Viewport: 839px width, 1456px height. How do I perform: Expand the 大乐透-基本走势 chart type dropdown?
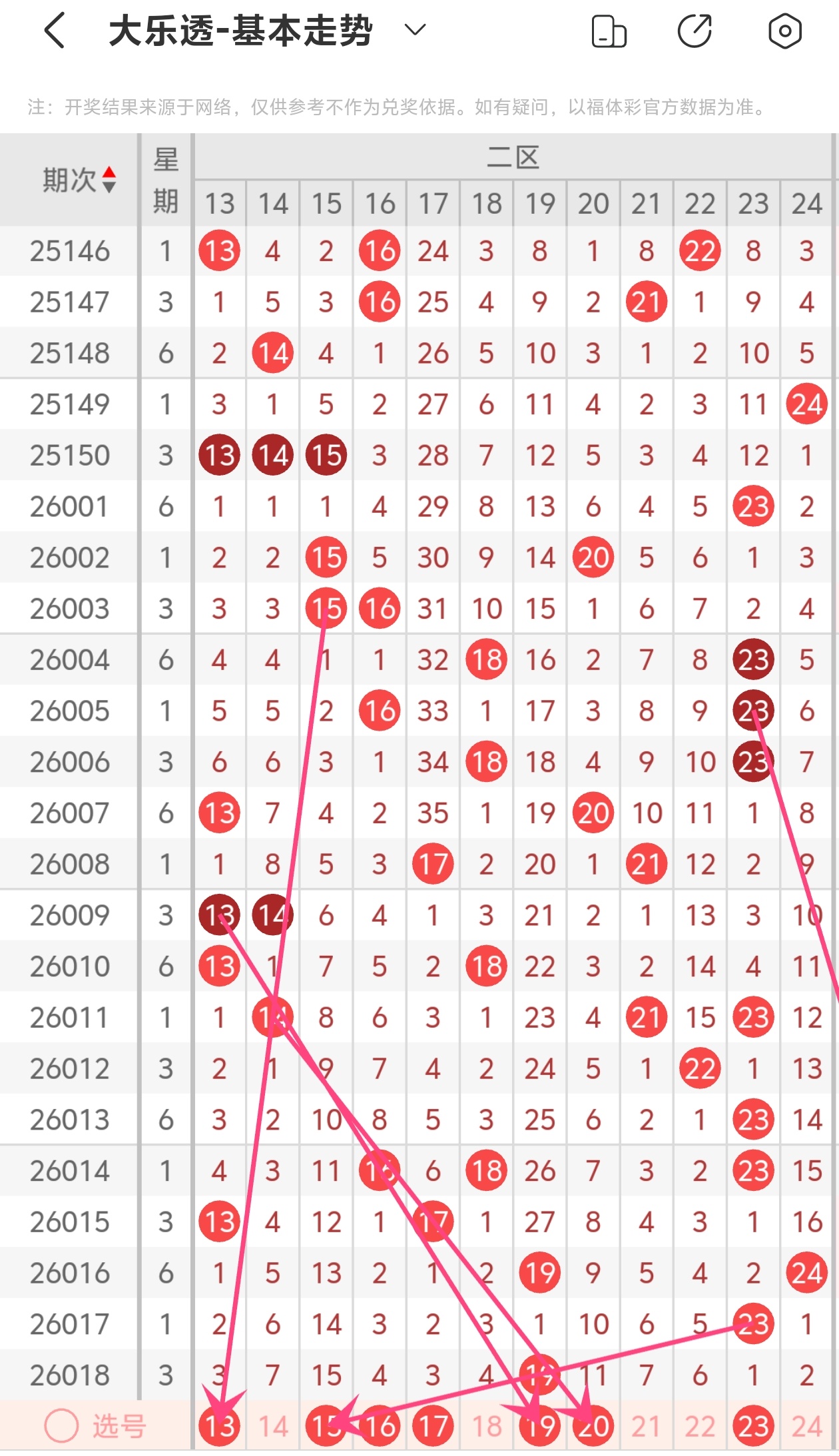(415, 30)
